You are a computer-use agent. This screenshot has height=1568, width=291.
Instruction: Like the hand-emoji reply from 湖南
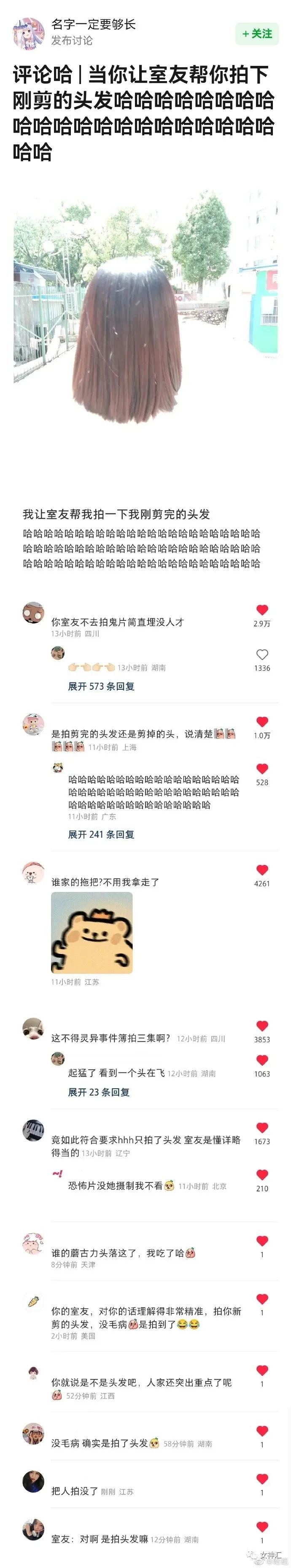coord(262,655)
